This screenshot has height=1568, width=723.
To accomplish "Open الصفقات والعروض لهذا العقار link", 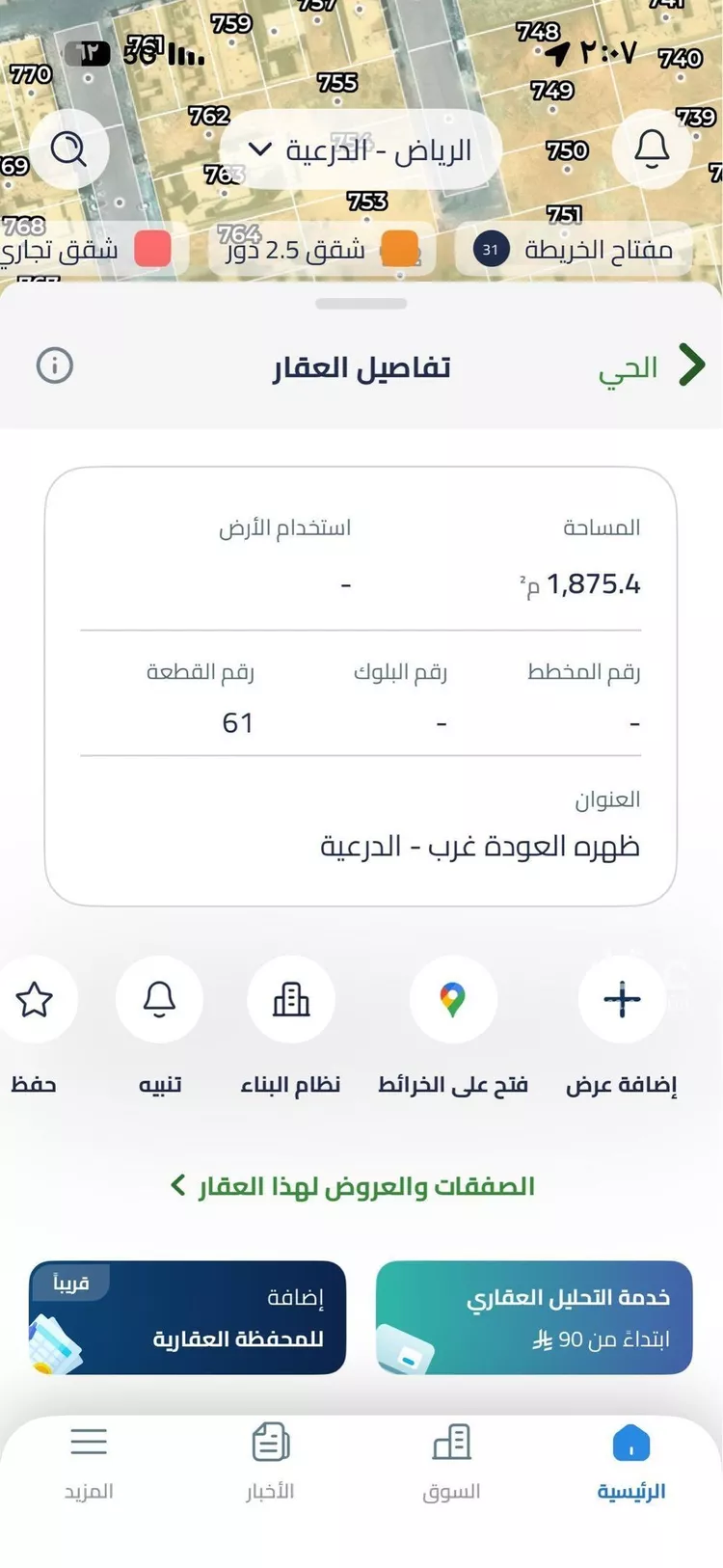I will [361, 1186].
